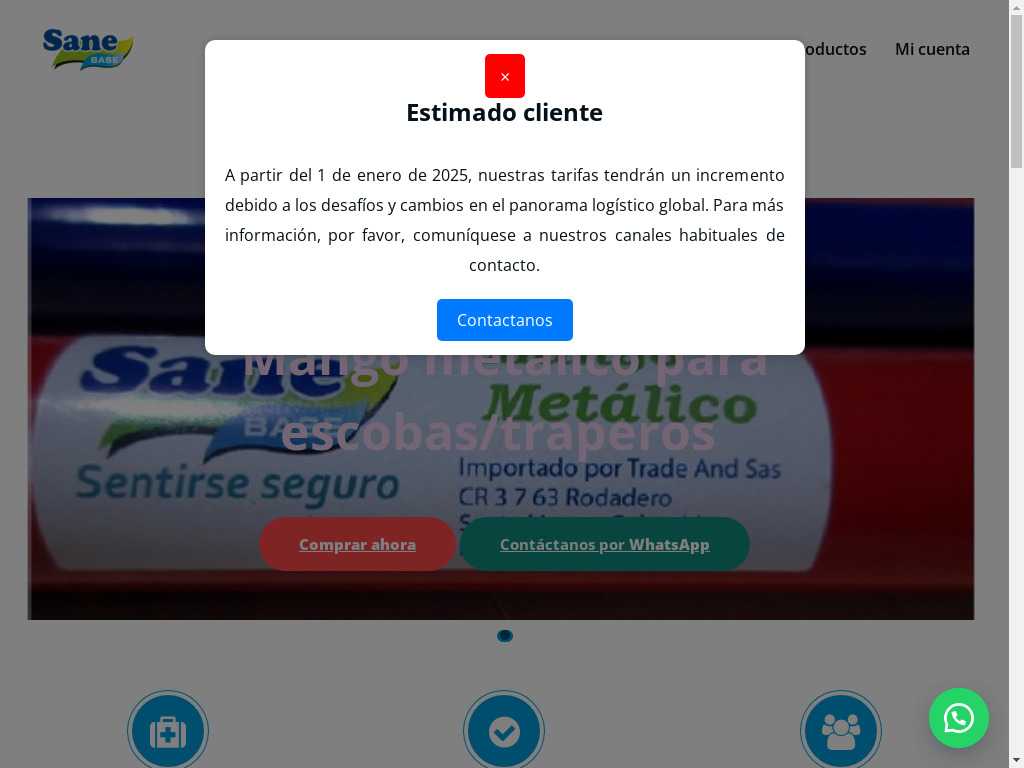Tap Comprar ahora button

pos(357,544)
